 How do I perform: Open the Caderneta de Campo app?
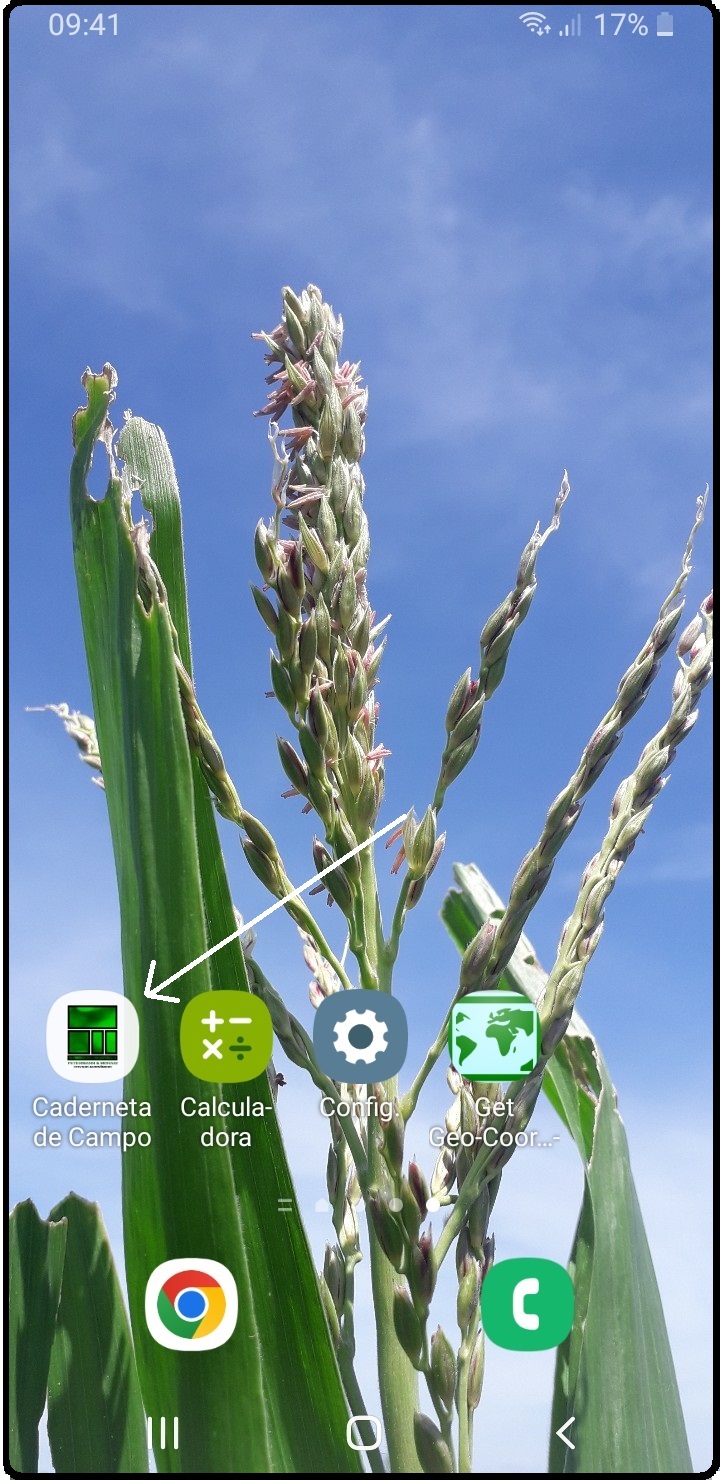click(92, 1036)
